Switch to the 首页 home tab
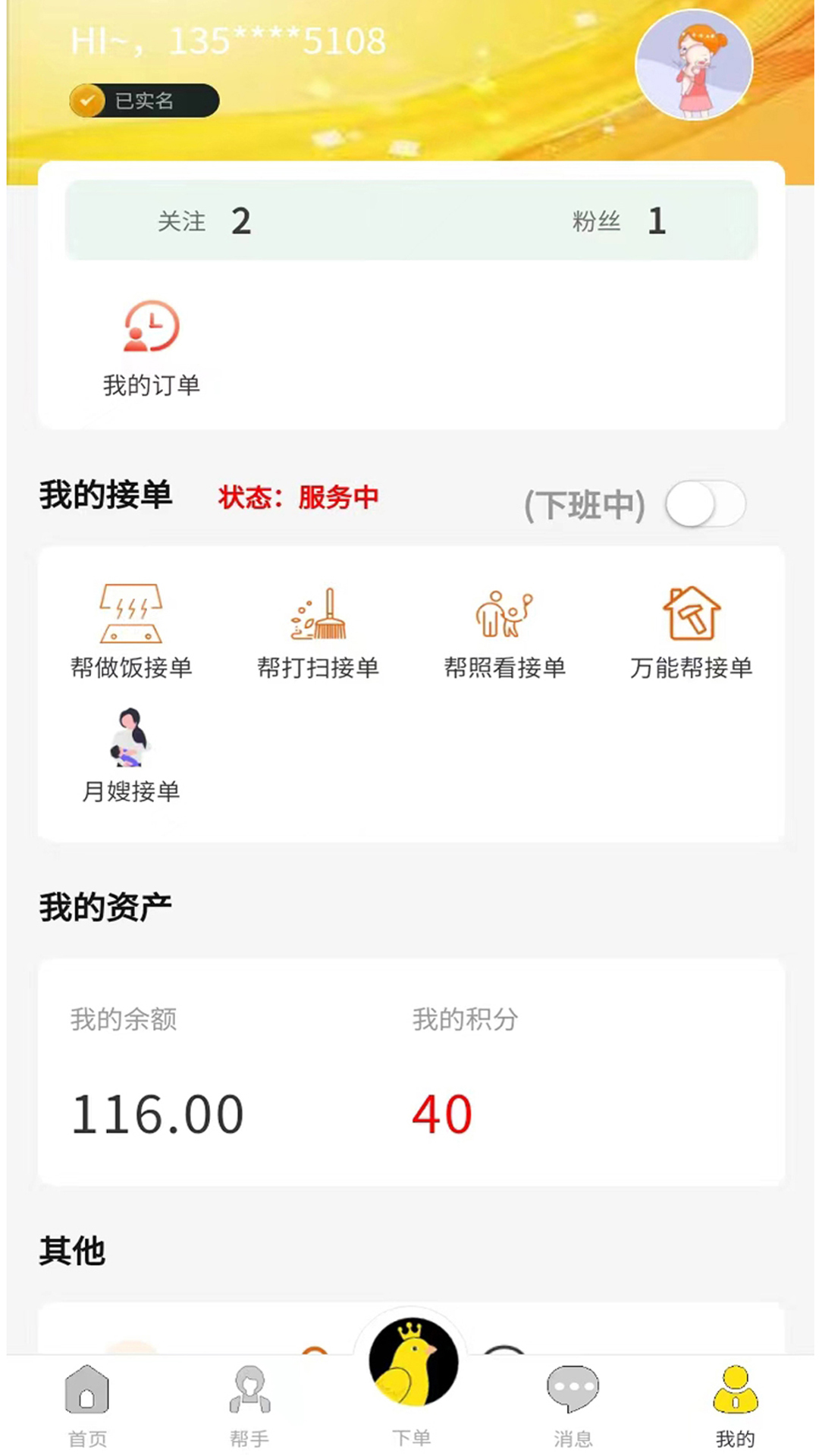 click(x=87, y=1404)
